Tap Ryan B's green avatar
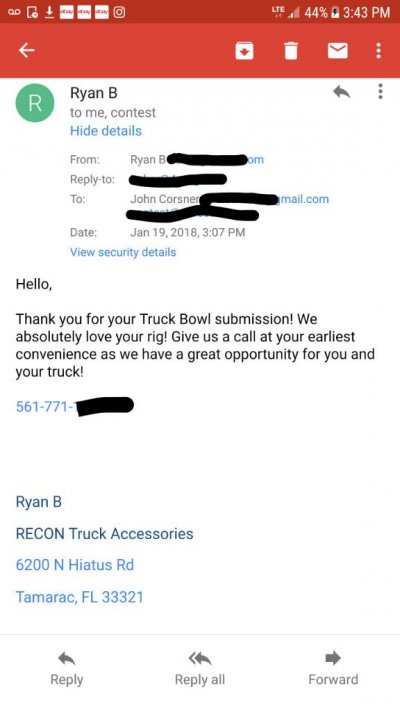 (35, 103)
